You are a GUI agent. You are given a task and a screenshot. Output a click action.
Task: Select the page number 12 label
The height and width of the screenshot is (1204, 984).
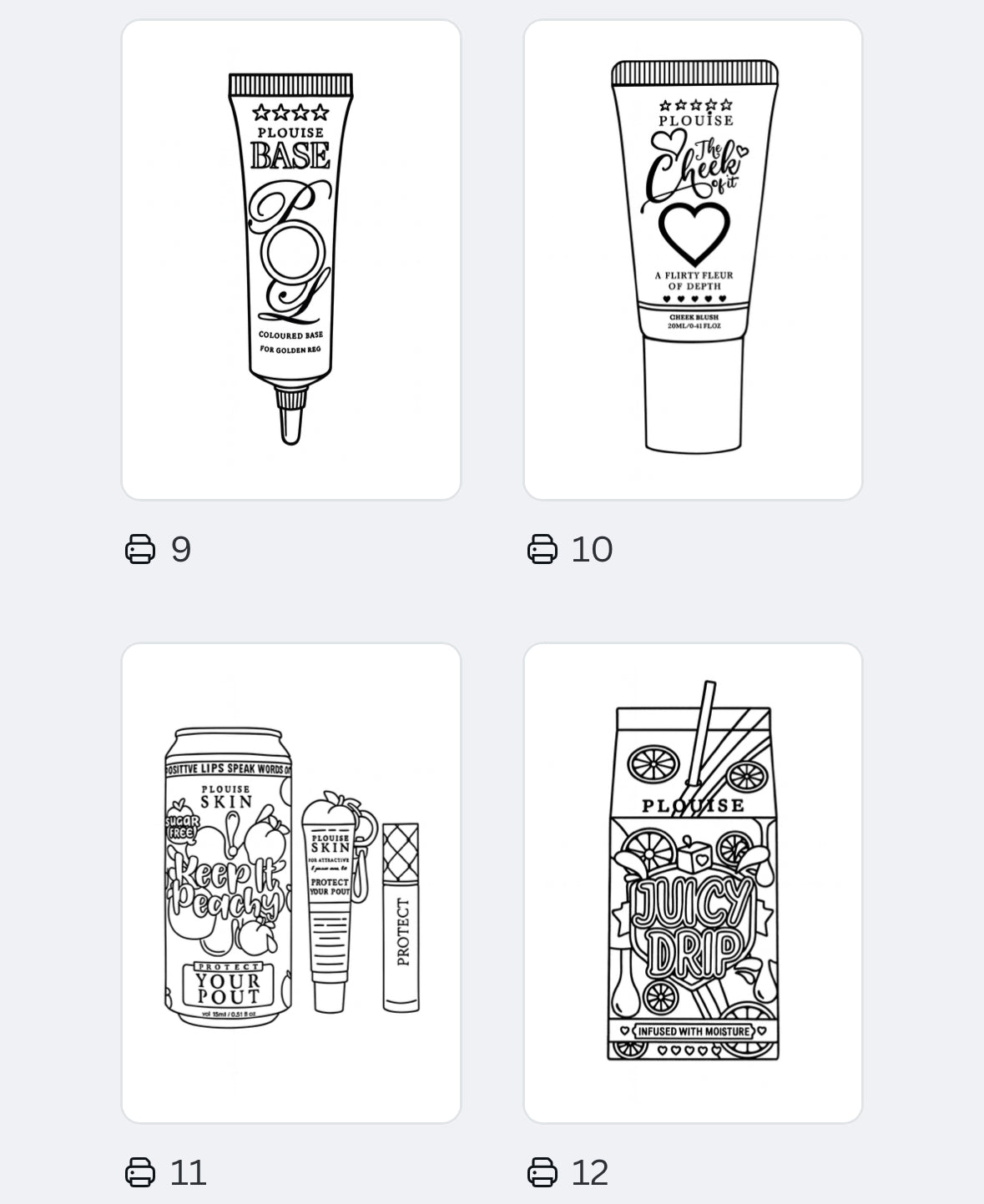[x=590, y=1172]
